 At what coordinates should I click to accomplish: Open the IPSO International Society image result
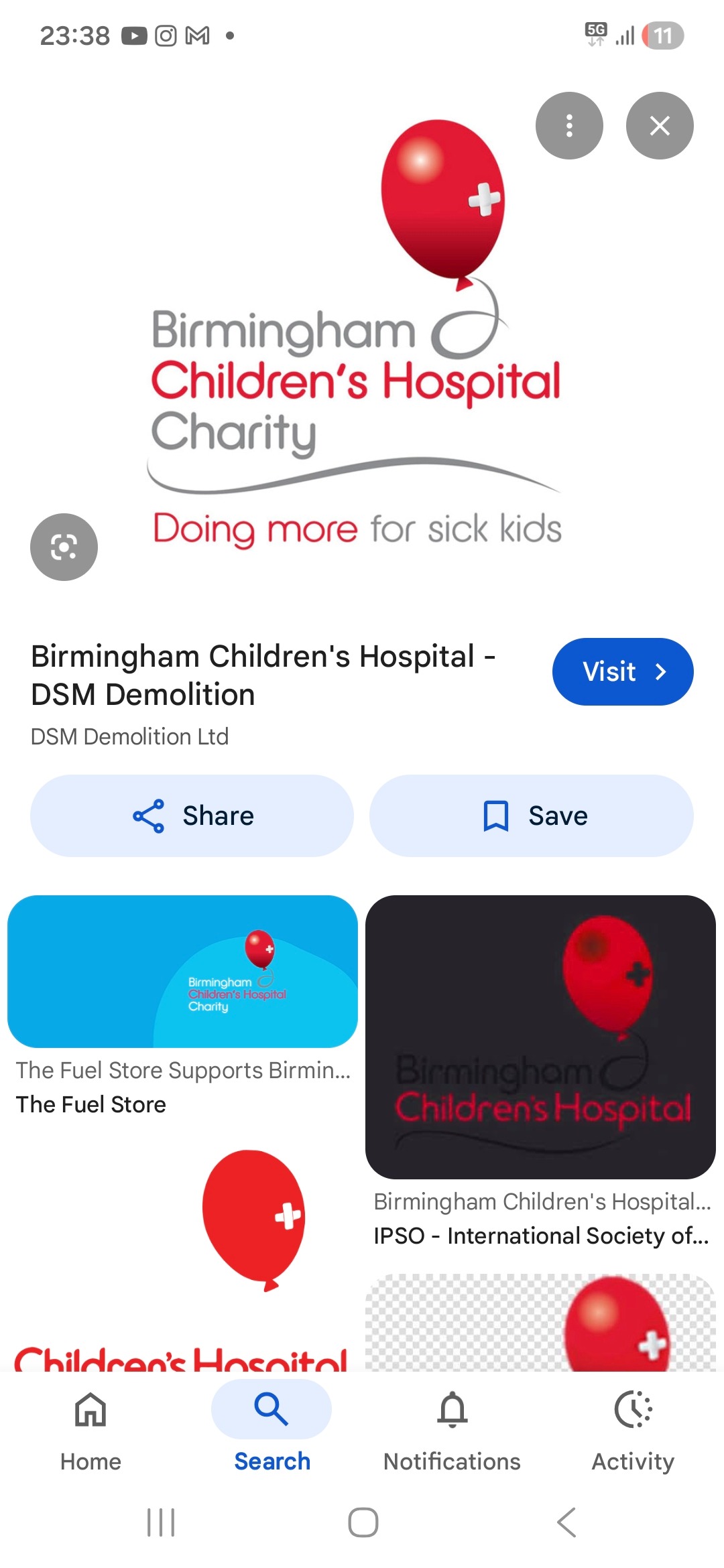[540, 1037]
